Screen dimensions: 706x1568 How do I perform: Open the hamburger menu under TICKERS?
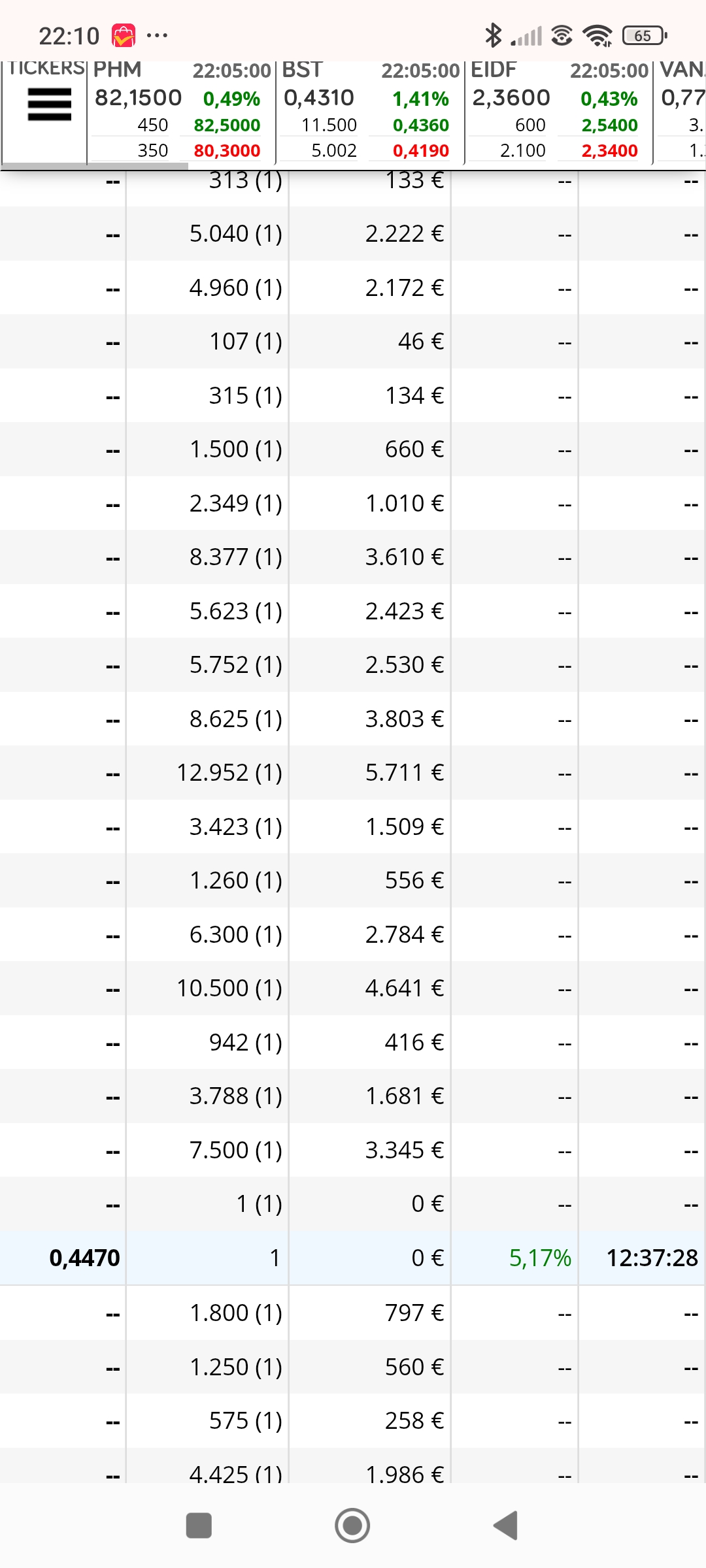[x=49, y=105]
